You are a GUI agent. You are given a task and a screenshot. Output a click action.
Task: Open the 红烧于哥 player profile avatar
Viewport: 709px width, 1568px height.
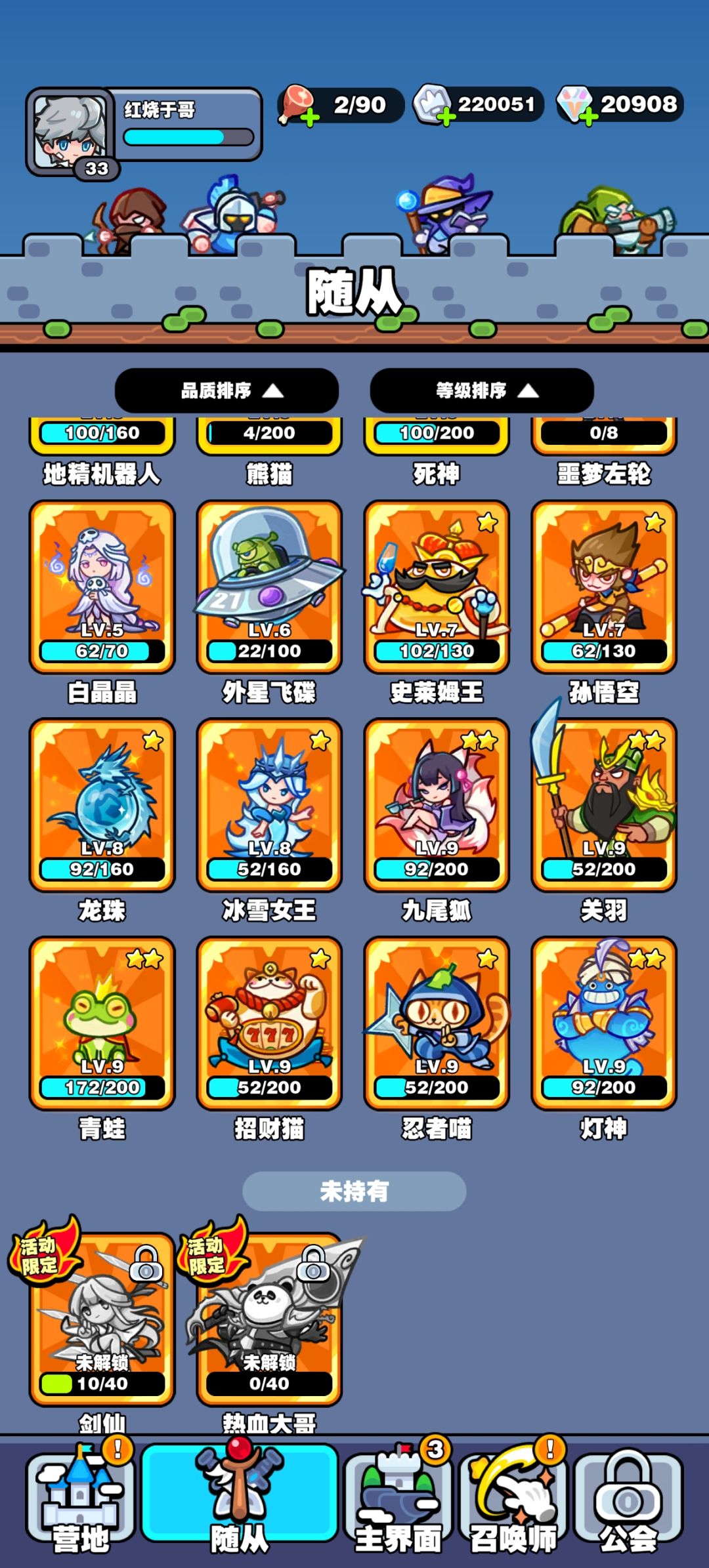click(x=70, y=131)
